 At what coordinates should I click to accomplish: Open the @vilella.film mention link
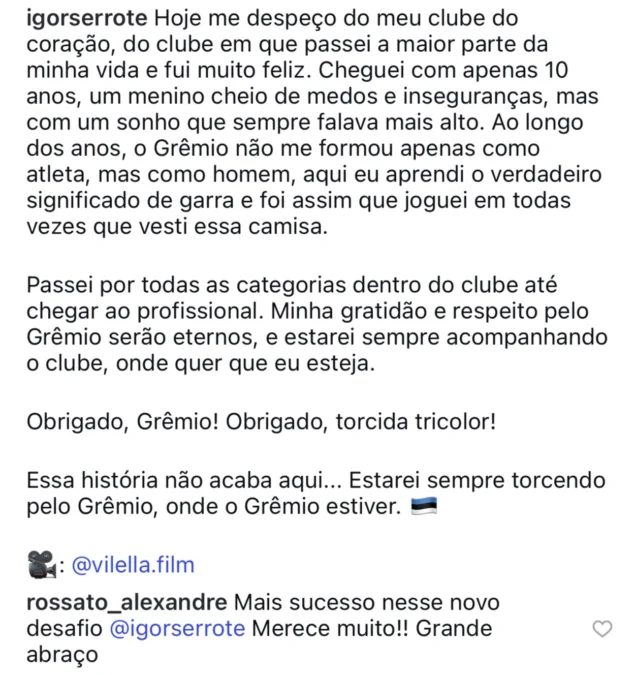point(133,565)
